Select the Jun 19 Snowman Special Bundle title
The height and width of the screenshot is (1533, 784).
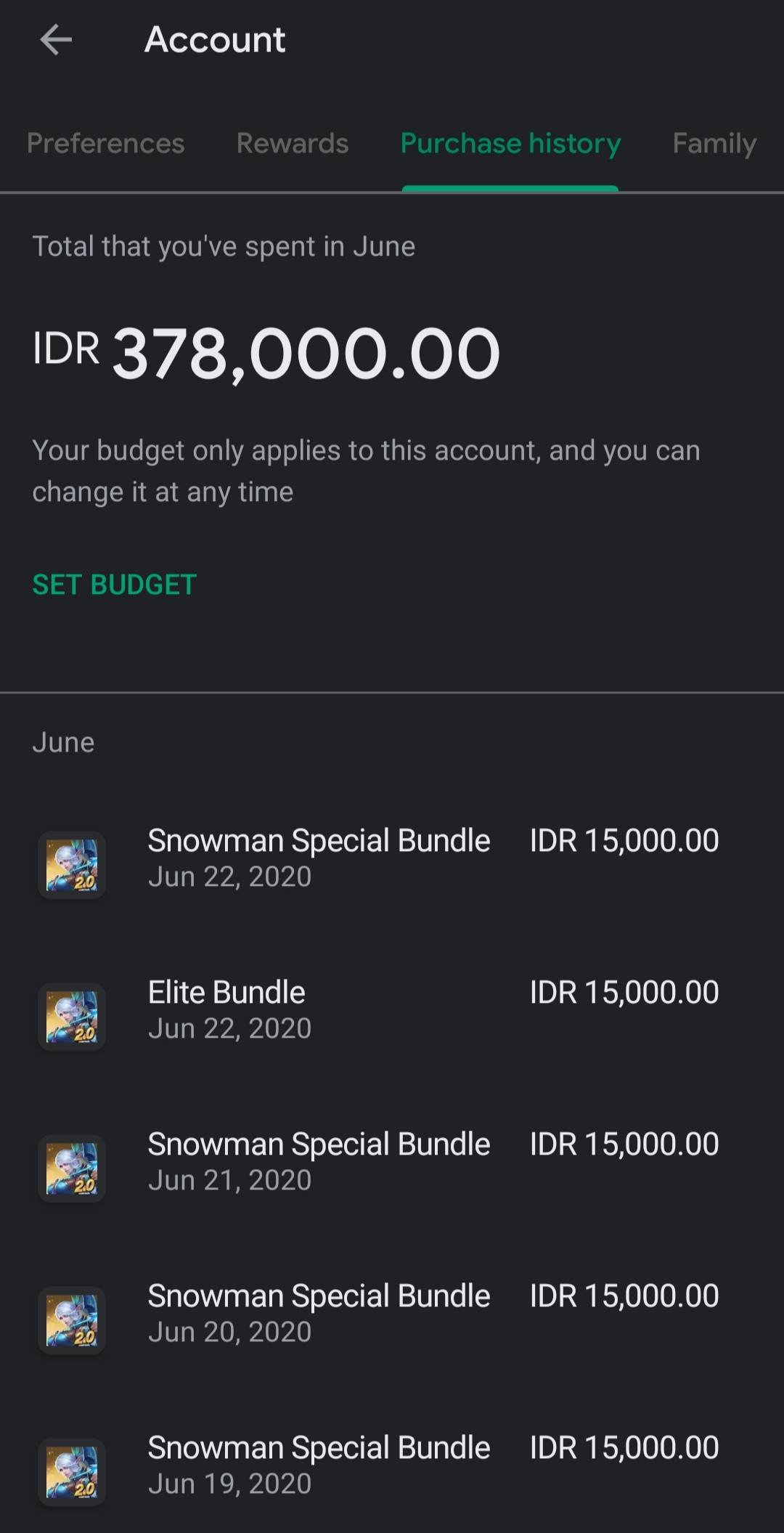tap(319, 1447)
